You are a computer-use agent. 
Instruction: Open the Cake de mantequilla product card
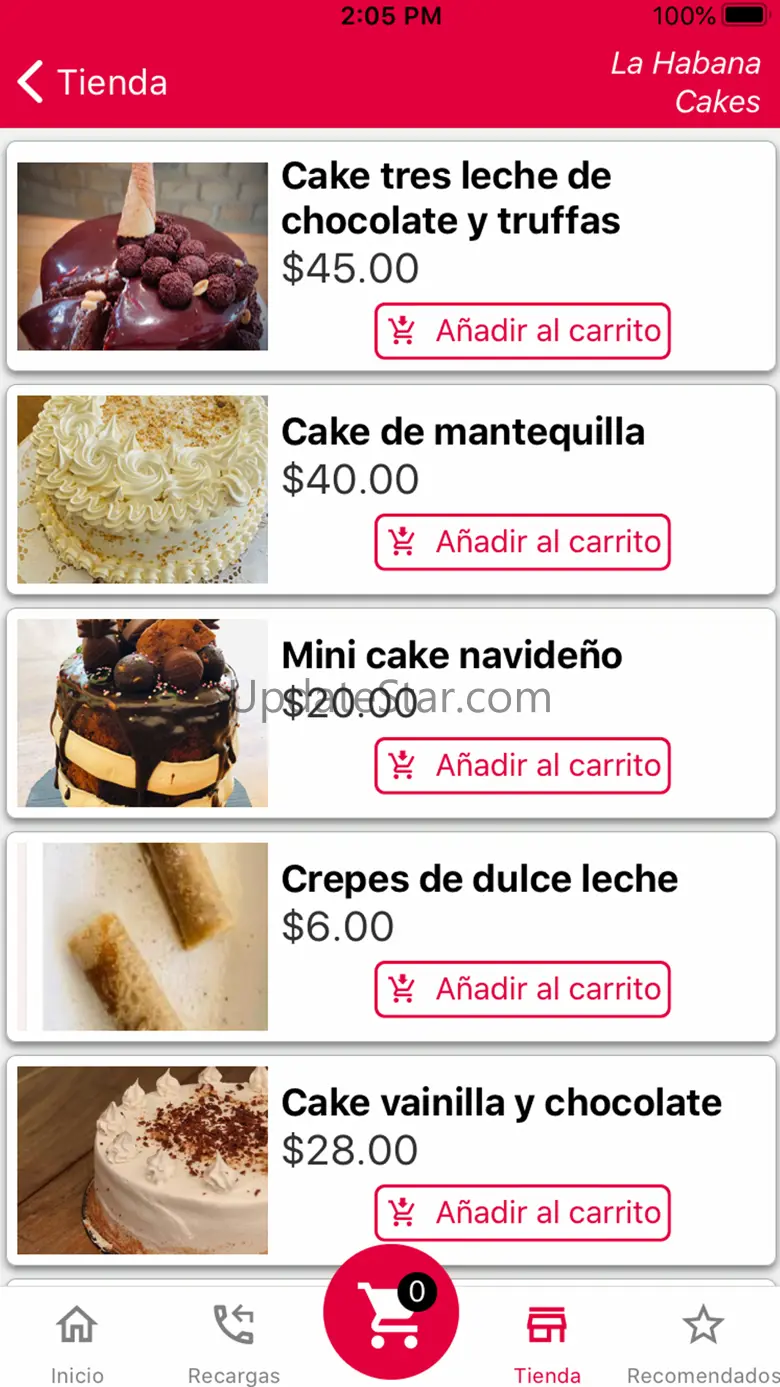(462, 433)
